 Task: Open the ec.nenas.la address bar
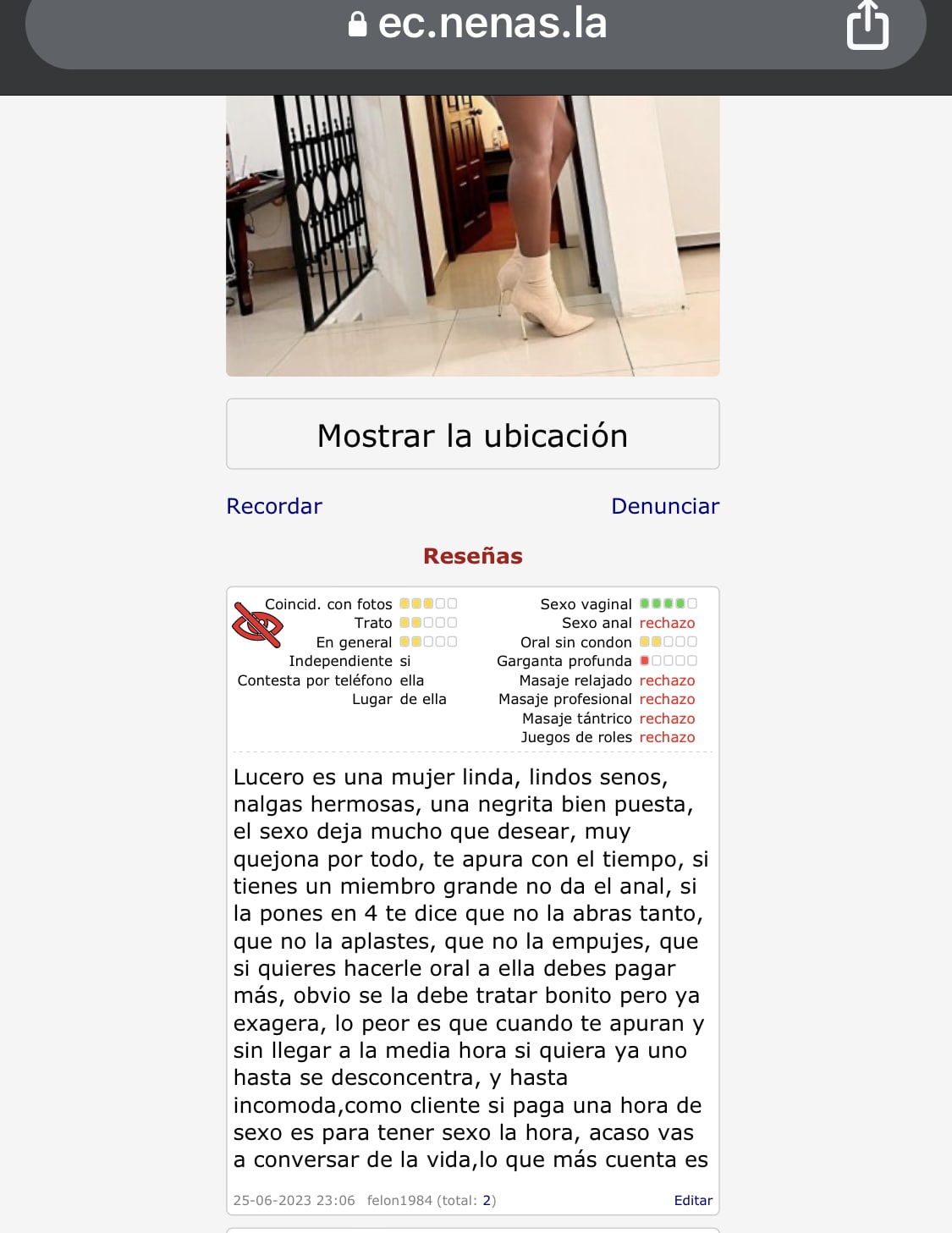(478, 24)
